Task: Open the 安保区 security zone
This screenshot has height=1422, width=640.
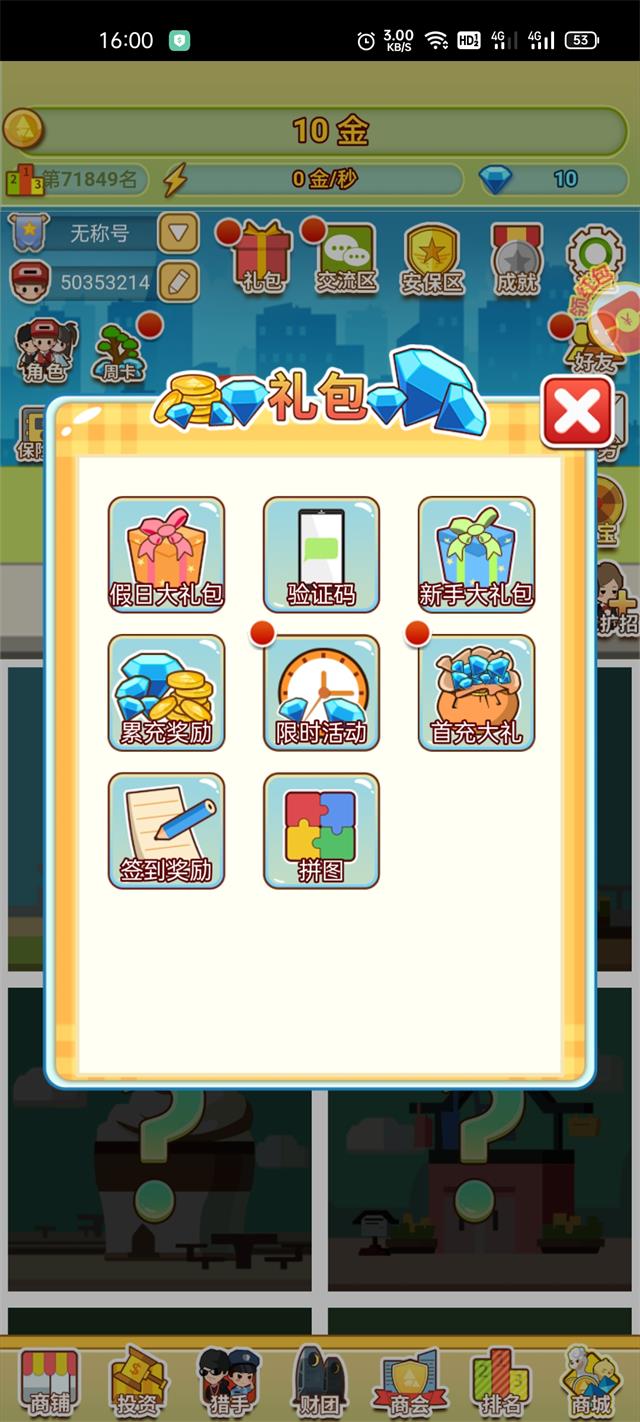Action: [432, 260]
